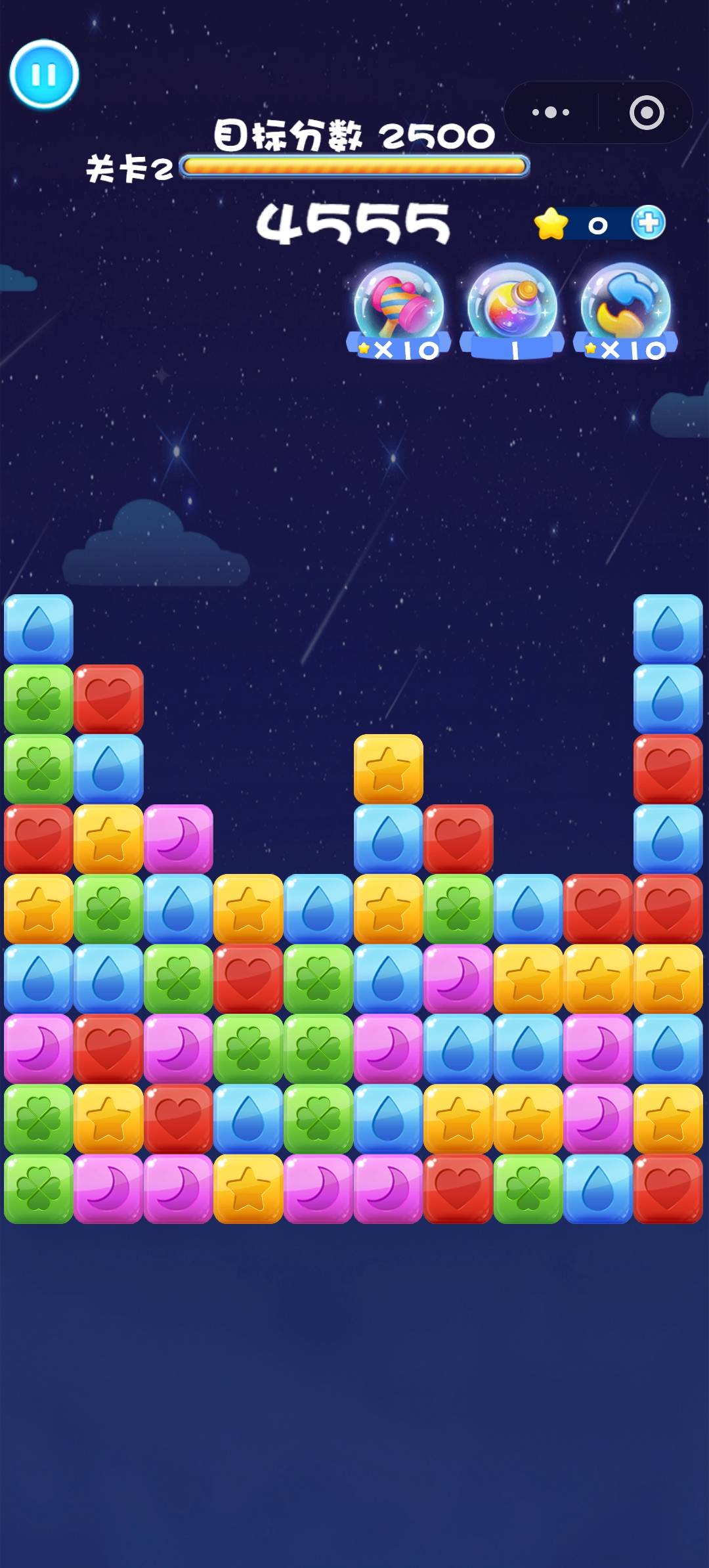709x1568 pixels.
Task: Tap the highest yellow star block
Action: tap(388, 769)
